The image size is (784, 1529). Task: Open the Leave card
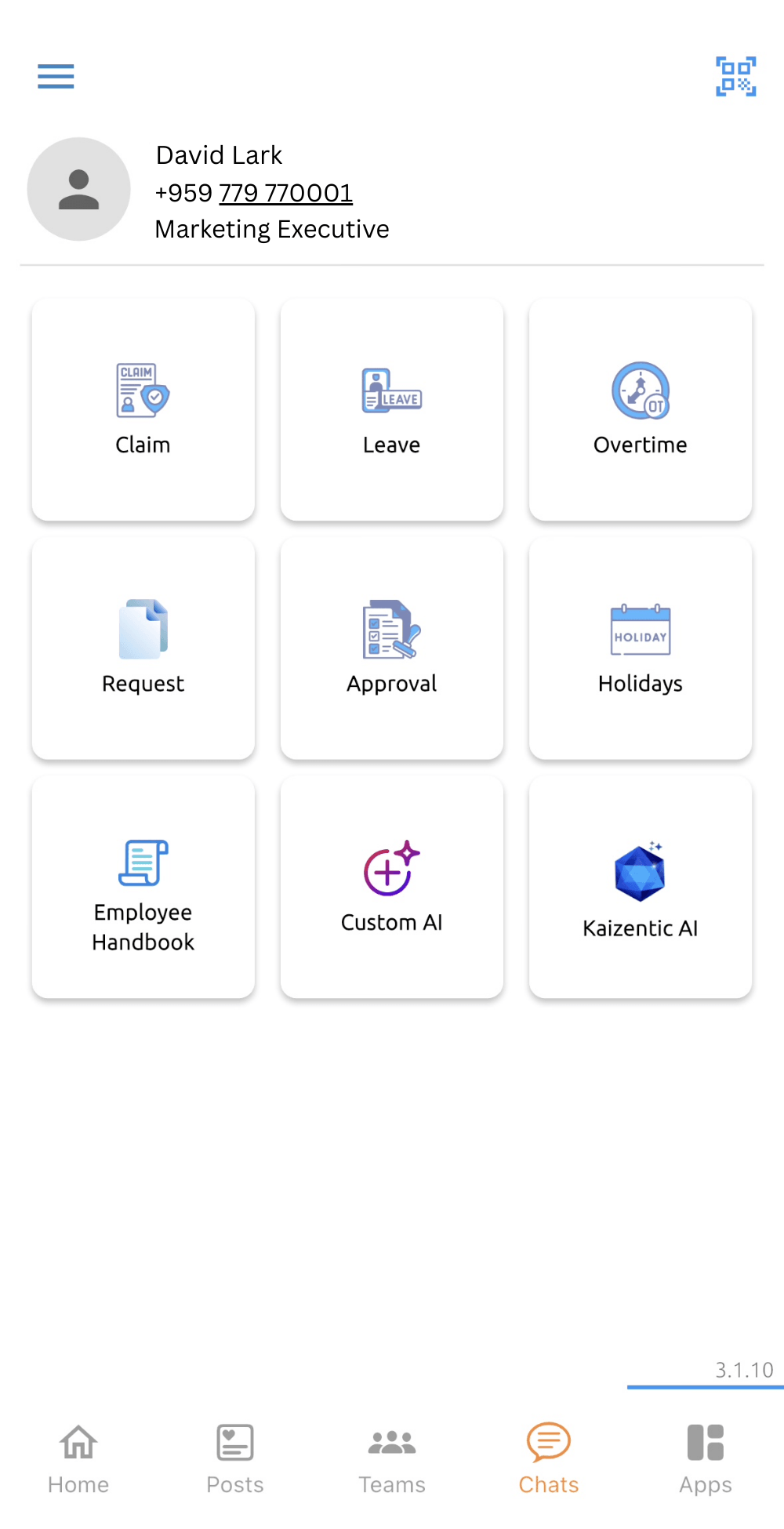(392, 409)
